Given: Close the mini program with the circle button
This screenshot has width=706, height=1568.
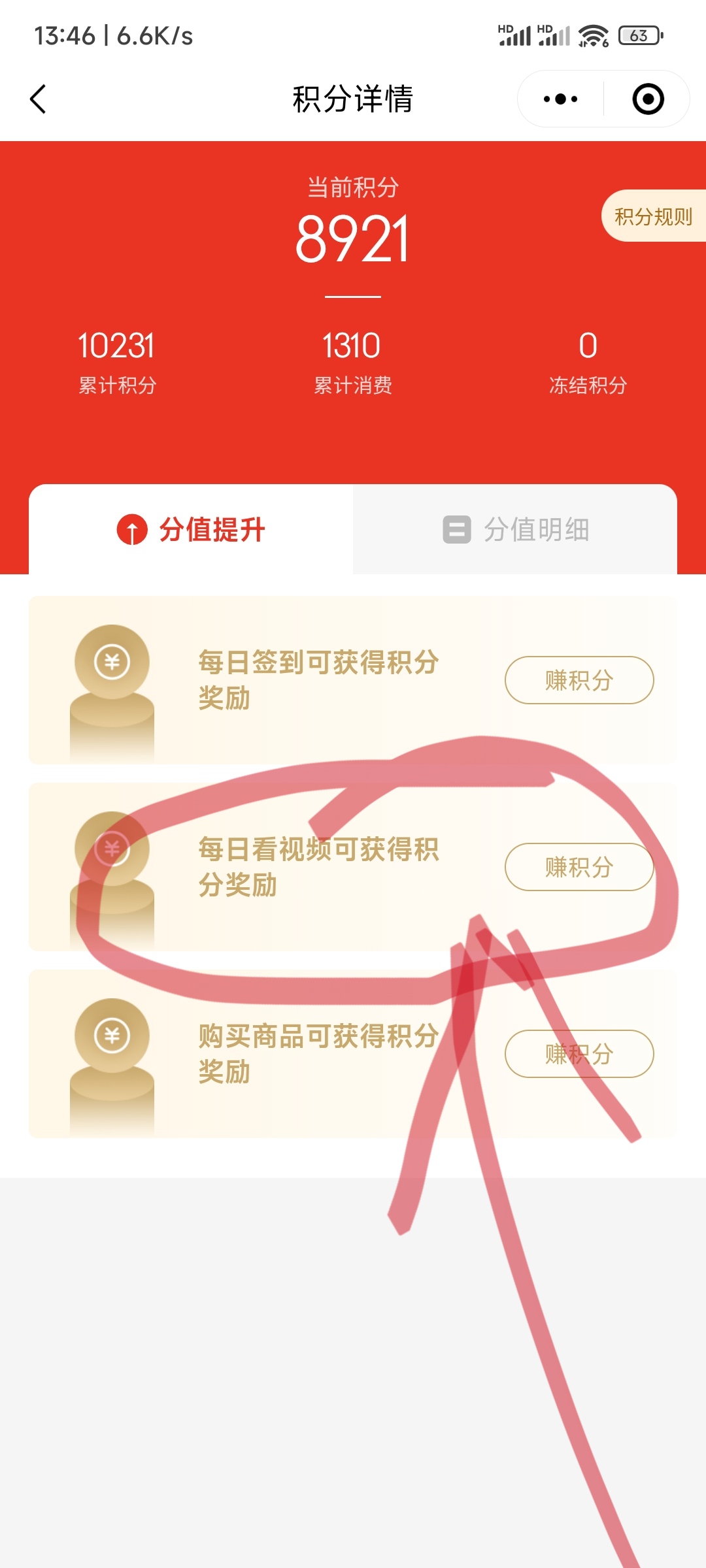Looking at the screenshot, I should click(x=648, y=99).
